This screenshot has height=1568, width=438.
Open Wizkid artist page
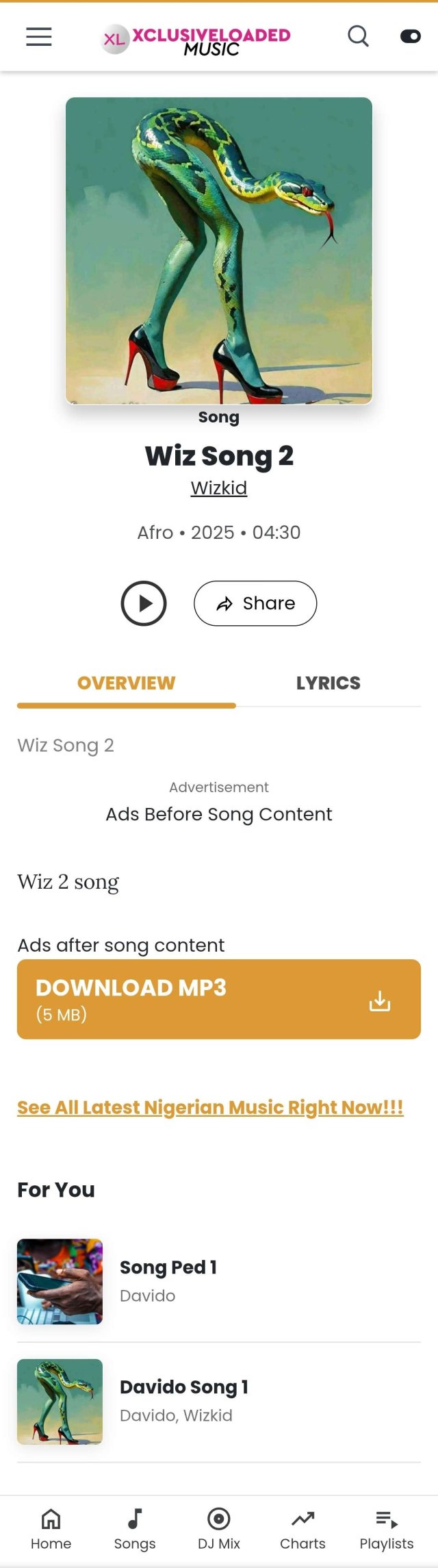point(219,488)
